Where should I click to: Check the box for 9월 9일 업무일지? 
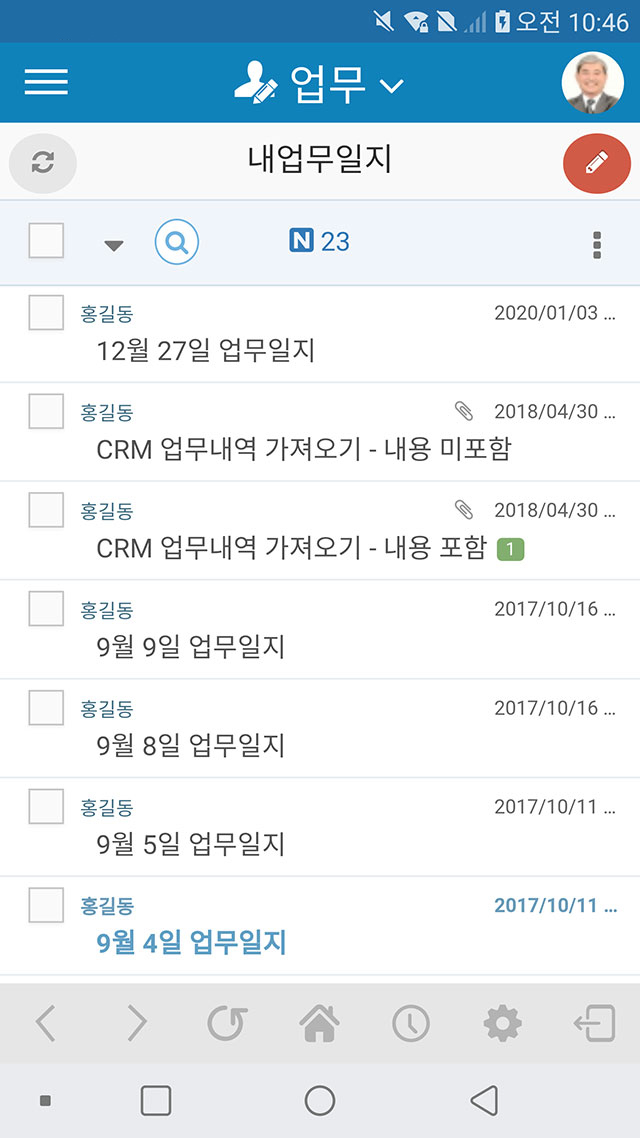(x=46, y=608)
